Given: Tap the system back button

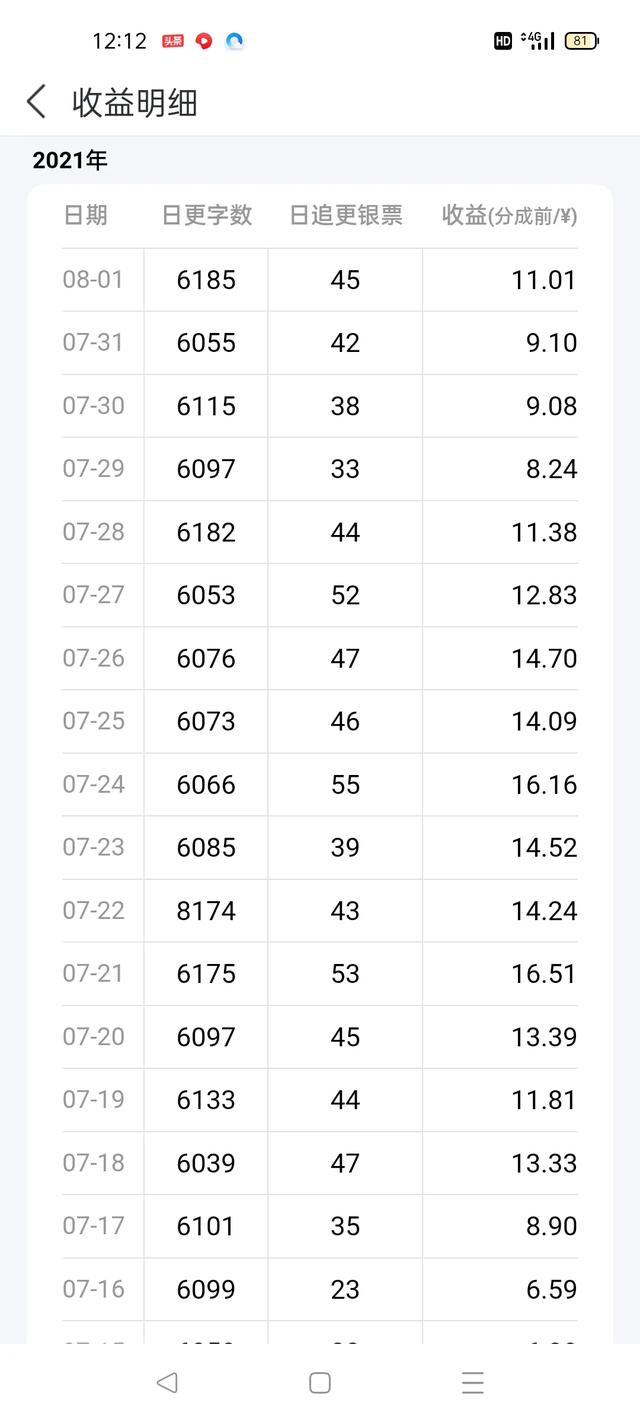Looking at the screenshot, I should point(167,1383).
